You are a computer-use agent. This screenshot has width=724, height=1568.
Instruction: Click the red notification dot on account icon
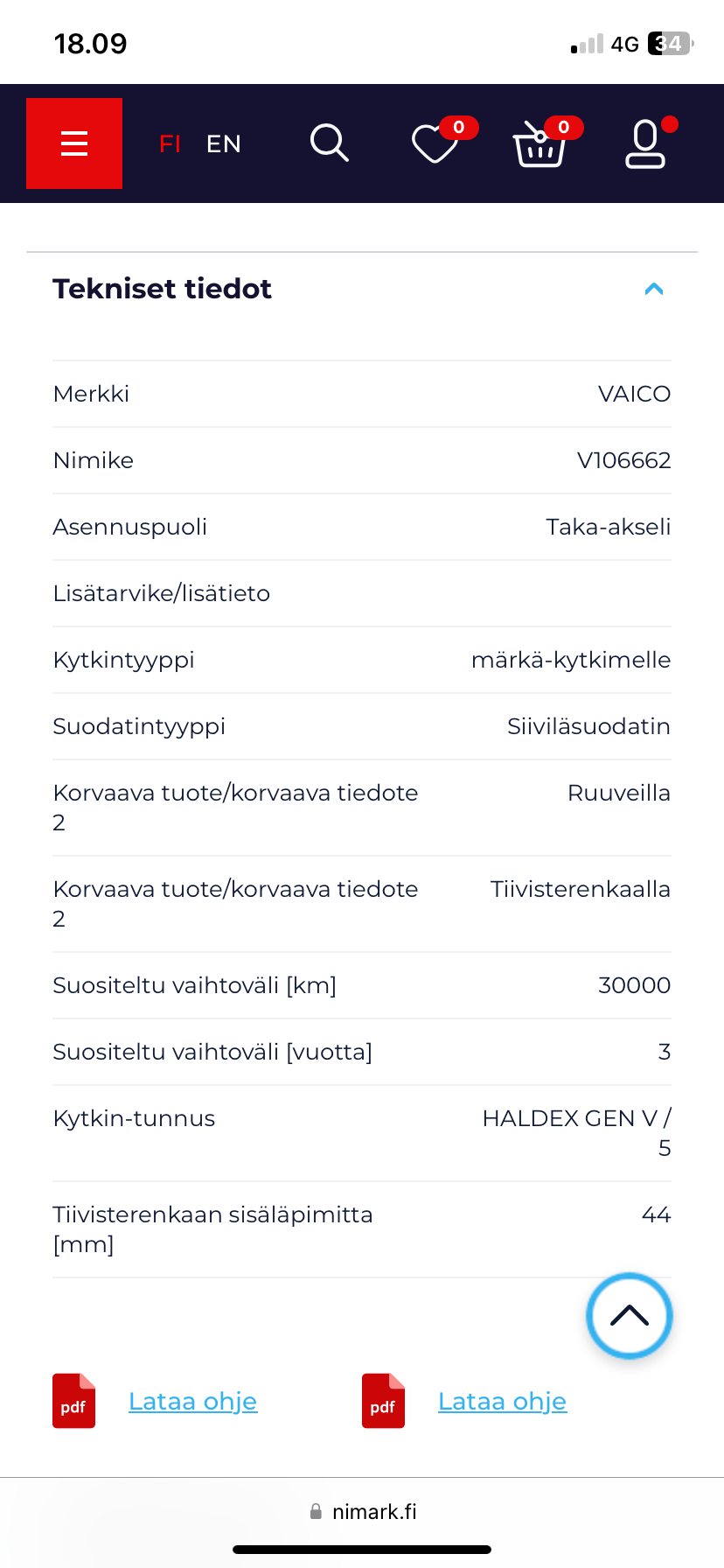click(668, 123)
